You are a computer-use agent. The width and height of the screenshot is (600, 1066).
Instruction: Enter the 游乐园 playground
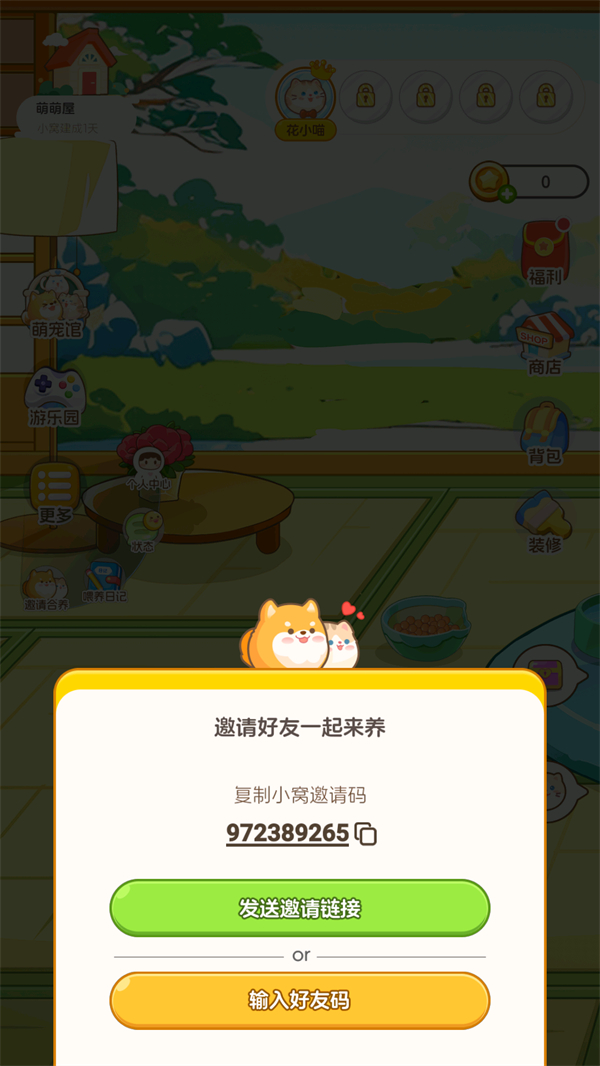pyautogui.click(x=54, y=398)
